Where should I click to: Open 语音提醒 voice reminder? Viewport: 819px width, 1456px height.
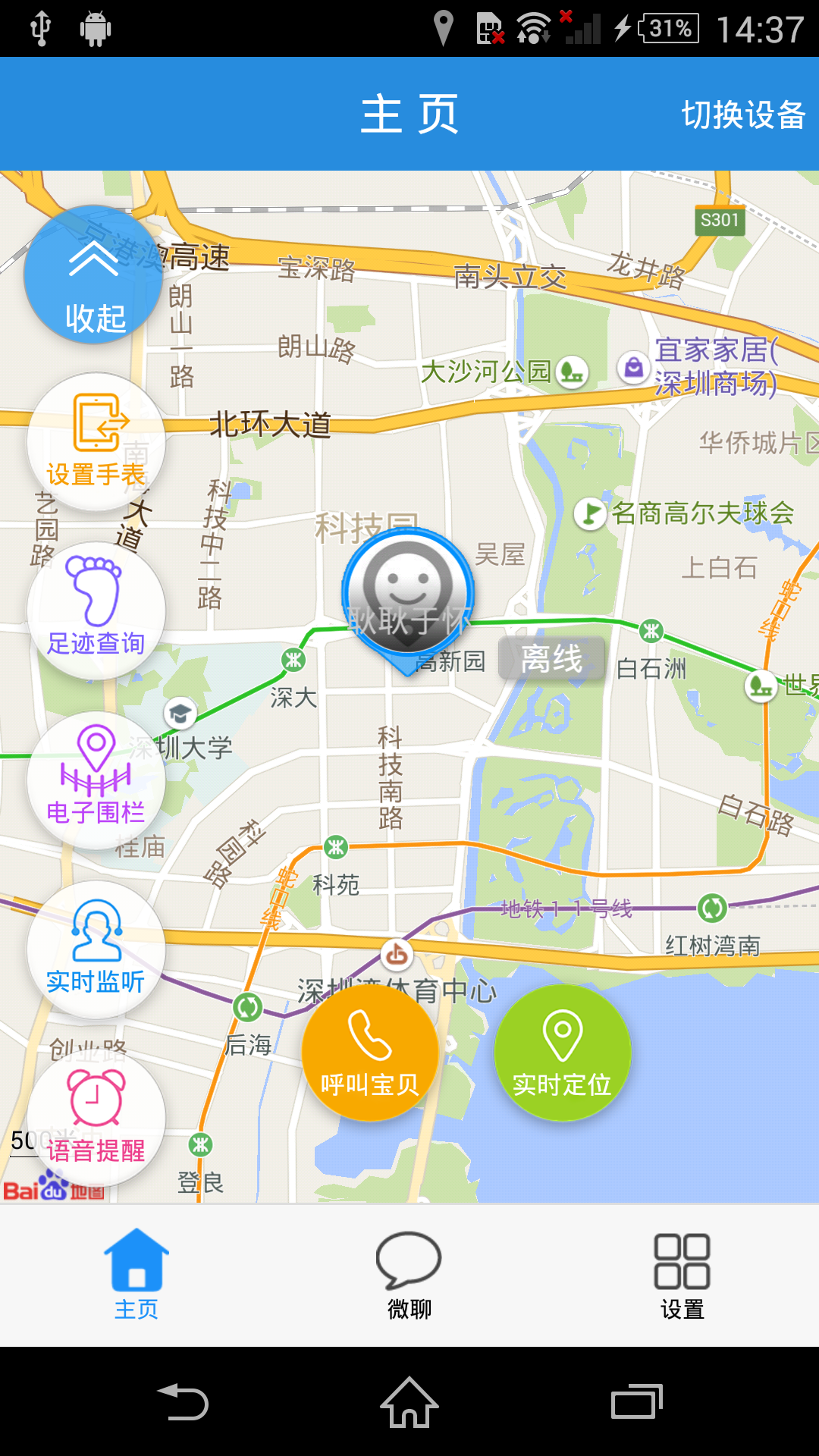[96, 1118]
